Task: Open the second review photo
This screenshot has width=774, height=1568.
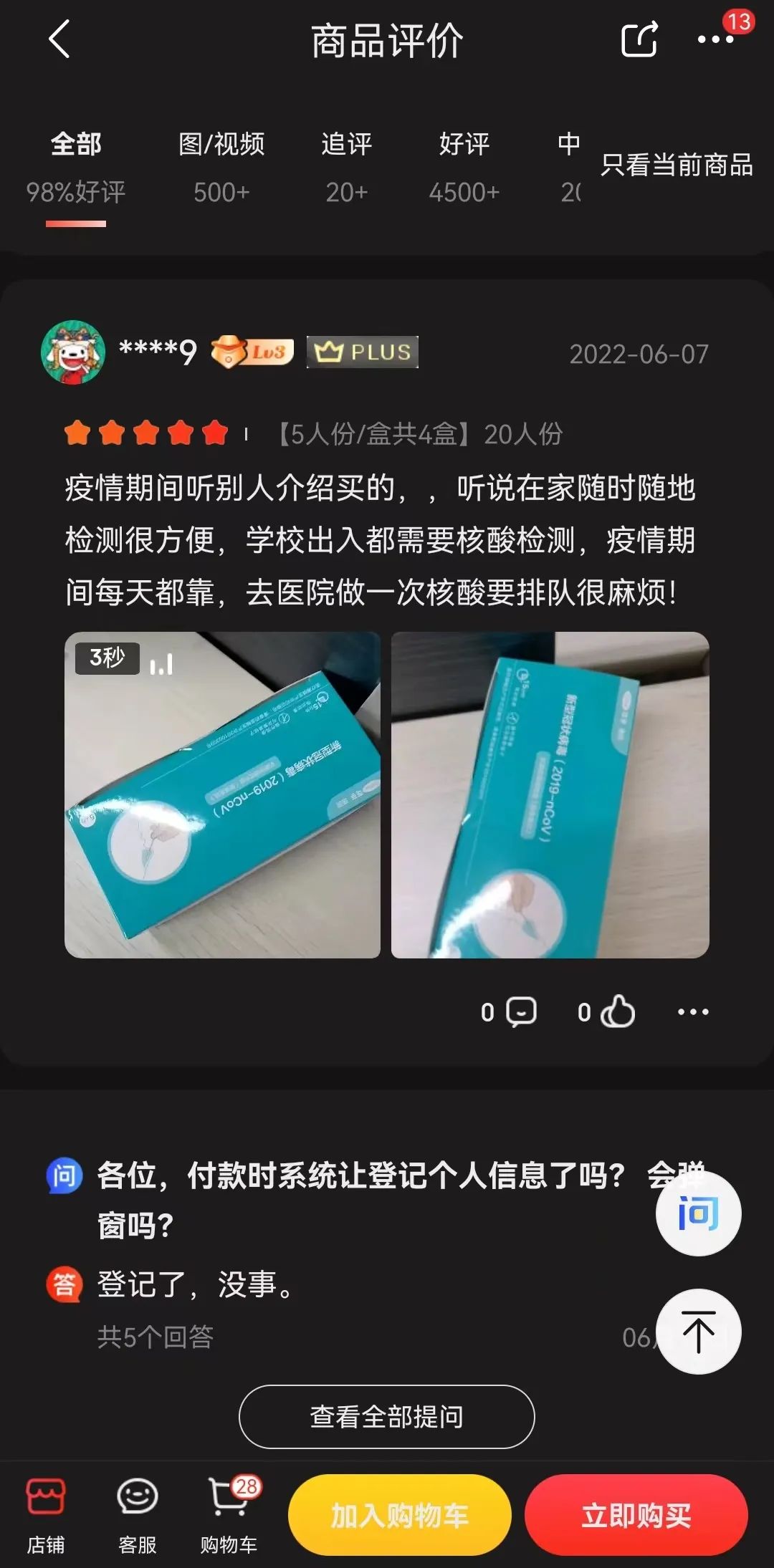Action: coord(550,794)
